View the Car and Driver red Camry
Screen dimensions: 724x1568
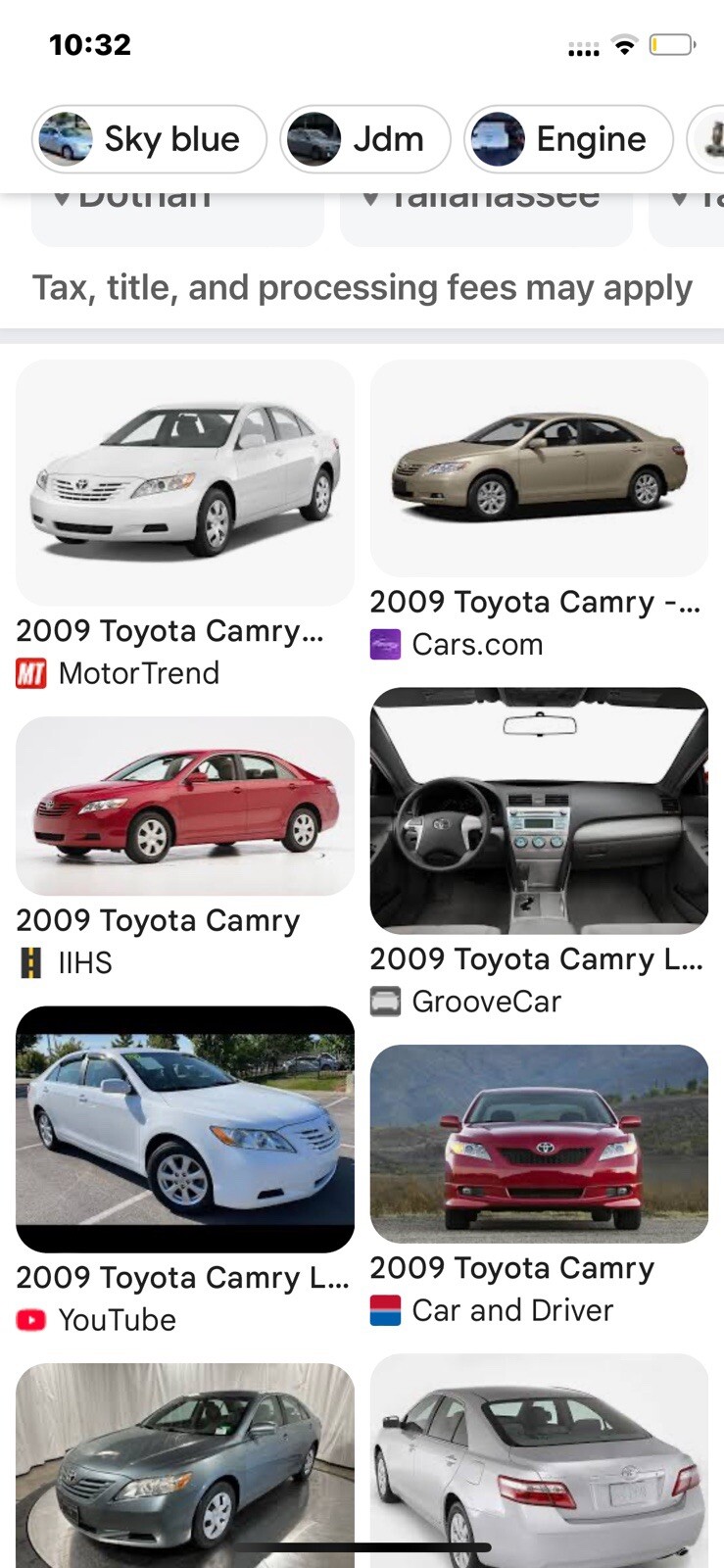pos(539,1144)
